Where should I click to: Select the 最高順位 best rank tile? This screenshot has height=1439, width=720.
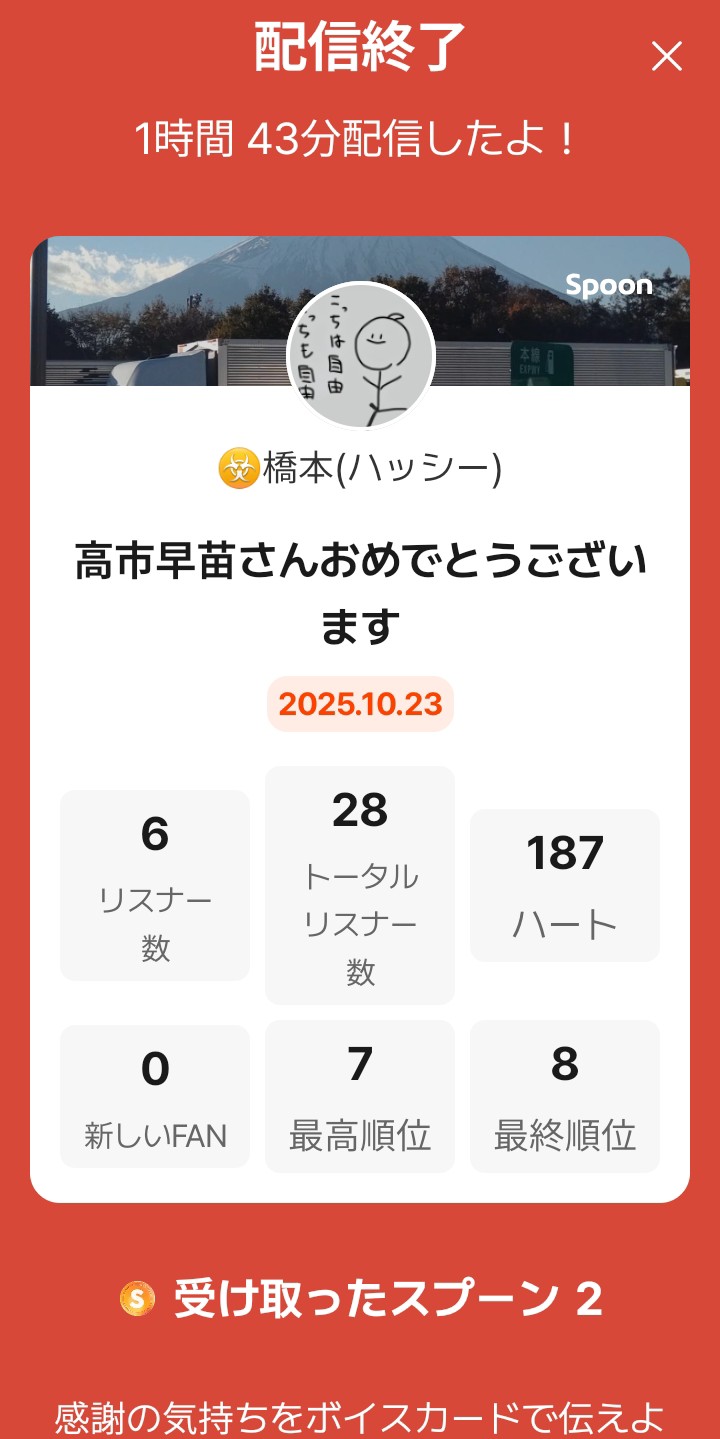tap(359, 1094)
